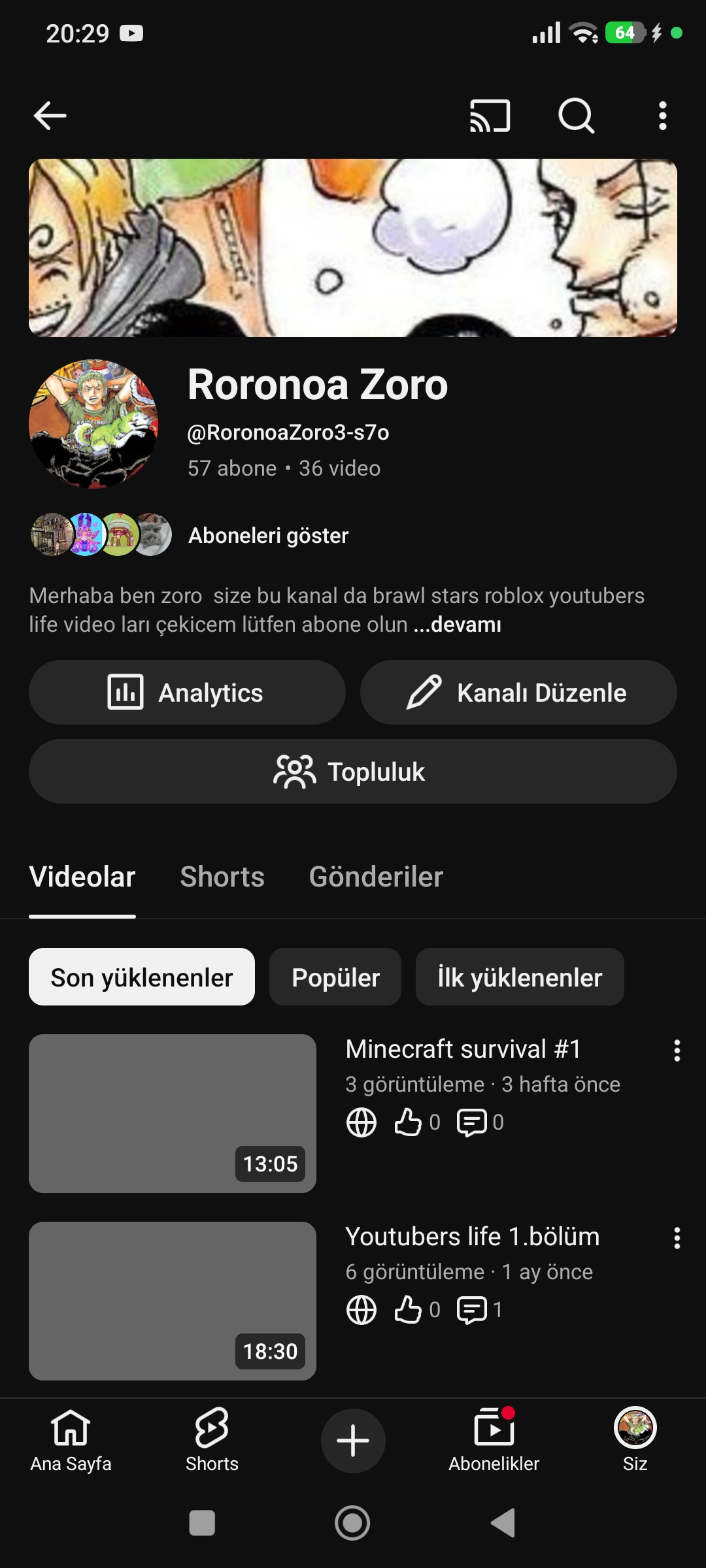Switch to the Shorts channel tab

coord(222,877)
